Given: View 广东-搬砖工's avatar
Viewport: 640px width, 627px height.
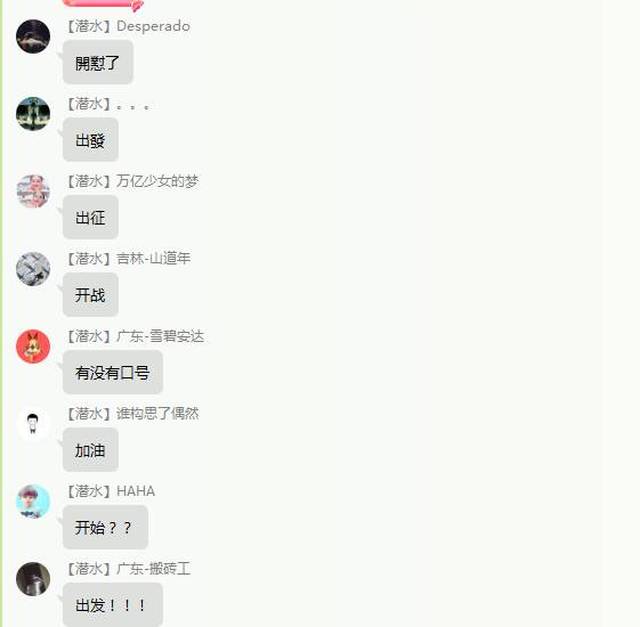Looking at the screenshot, I should 33,579.
